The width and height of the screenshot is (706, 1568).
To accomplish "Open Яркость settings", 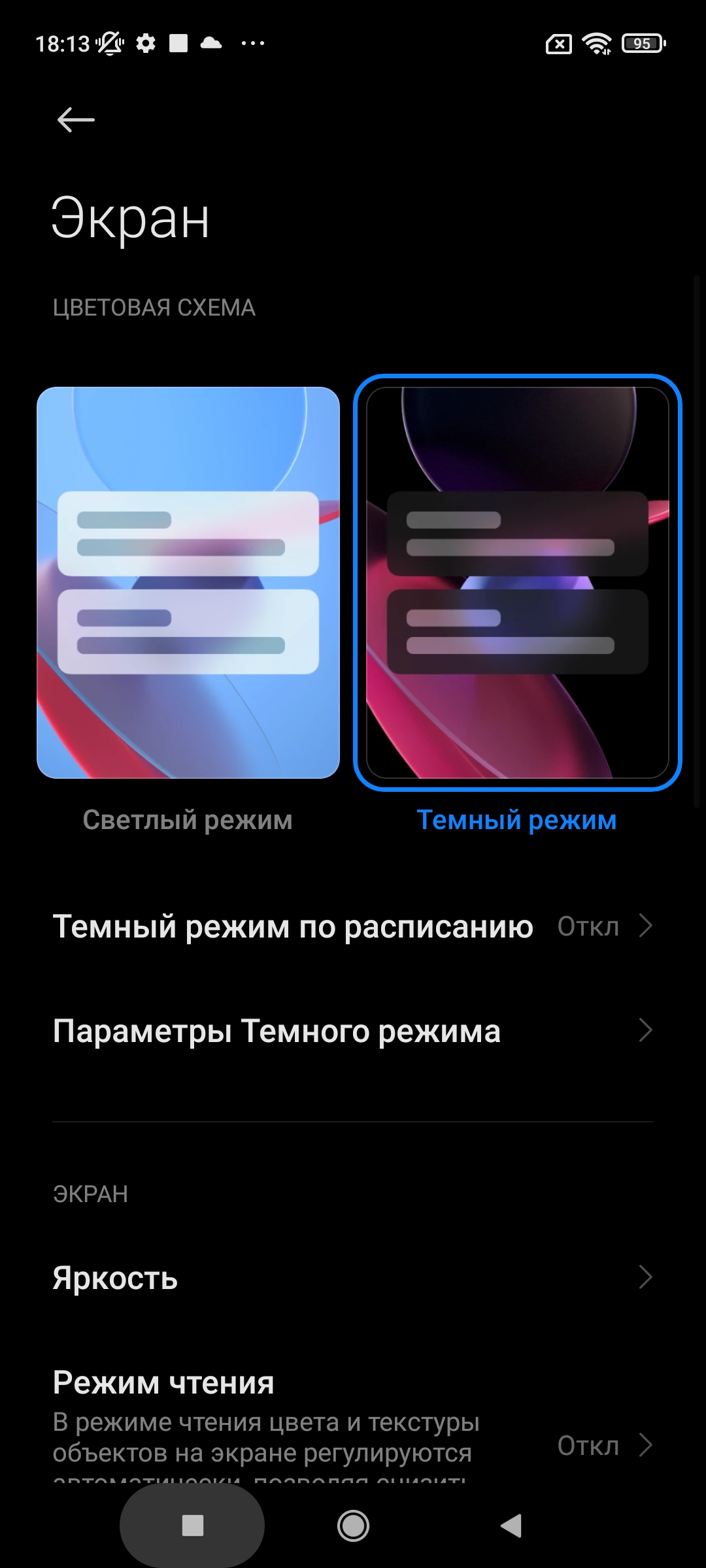I will [353, 1278].
